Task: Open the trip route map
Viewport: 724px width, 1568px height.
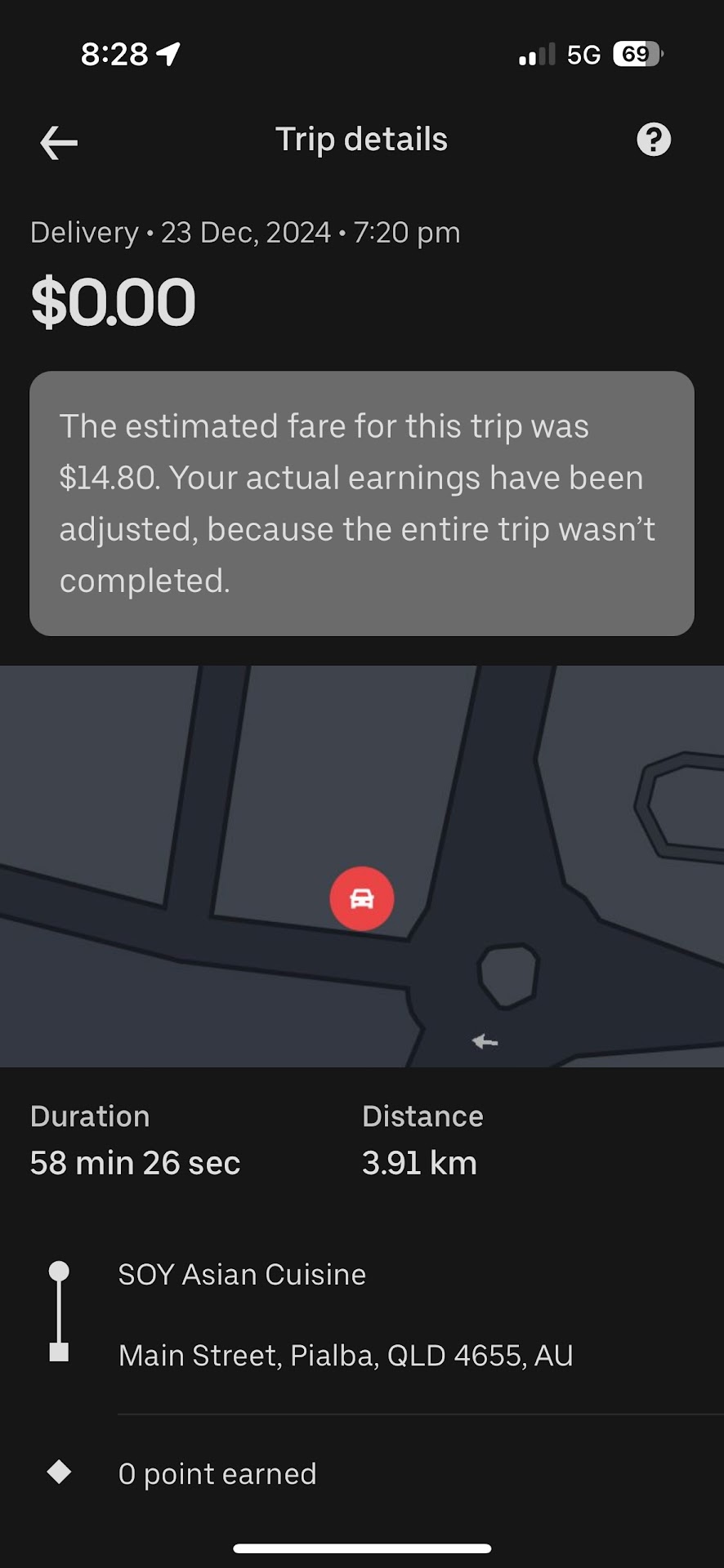Action: click(x=362, y=866)
